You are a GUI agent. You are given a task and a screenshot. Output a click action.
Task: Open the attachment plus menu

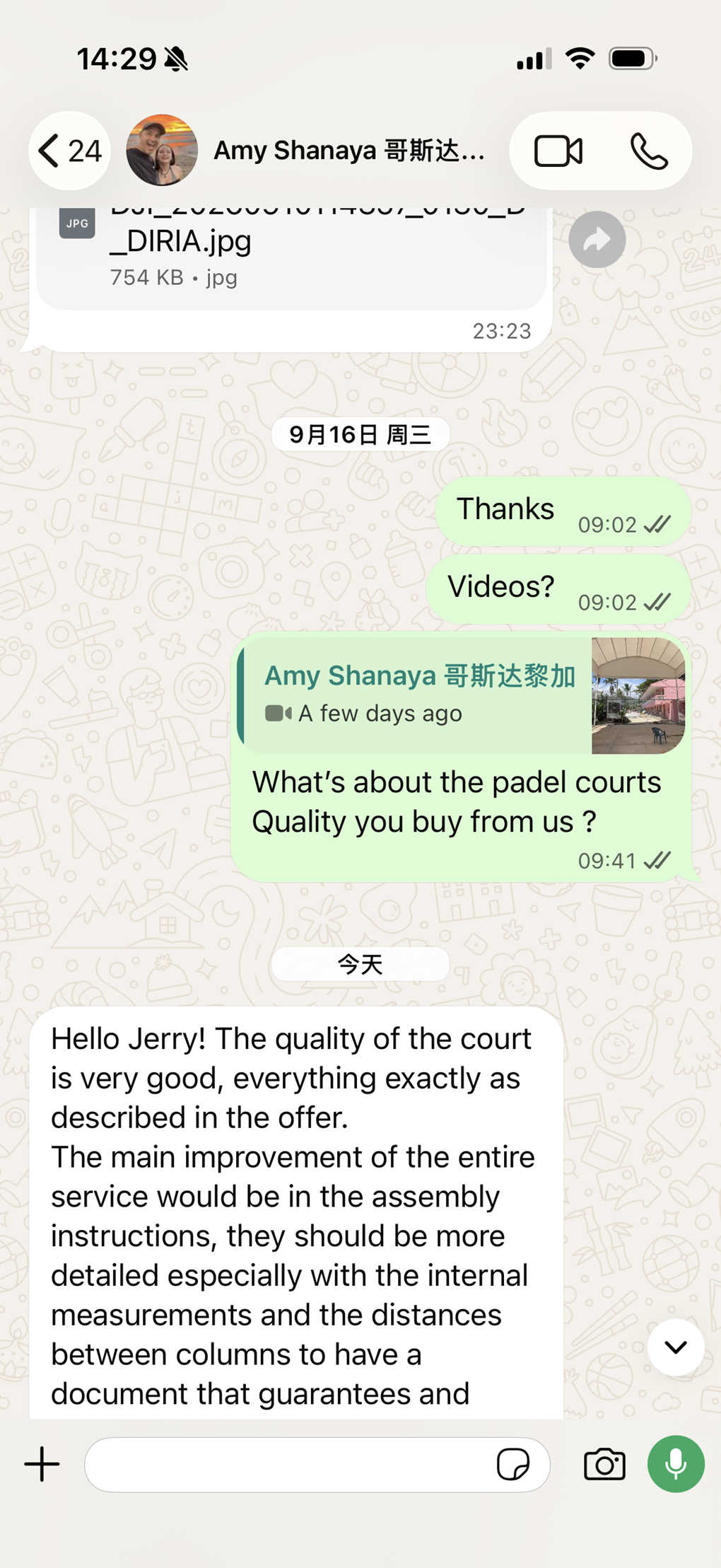coord(42,1463)
